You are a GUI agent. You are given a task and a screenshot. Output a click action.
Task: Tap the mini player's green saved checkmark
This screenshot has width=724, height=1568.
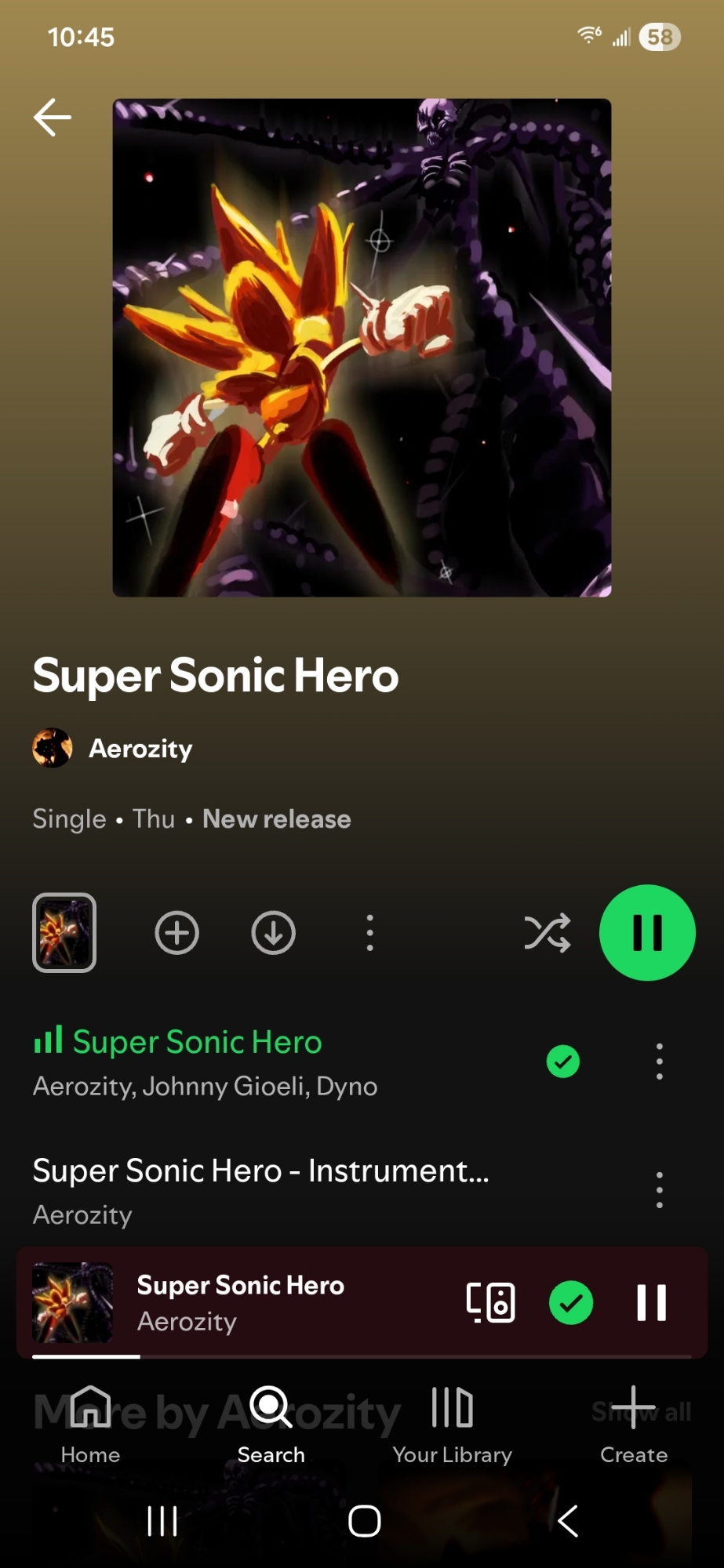(571, 1303)
